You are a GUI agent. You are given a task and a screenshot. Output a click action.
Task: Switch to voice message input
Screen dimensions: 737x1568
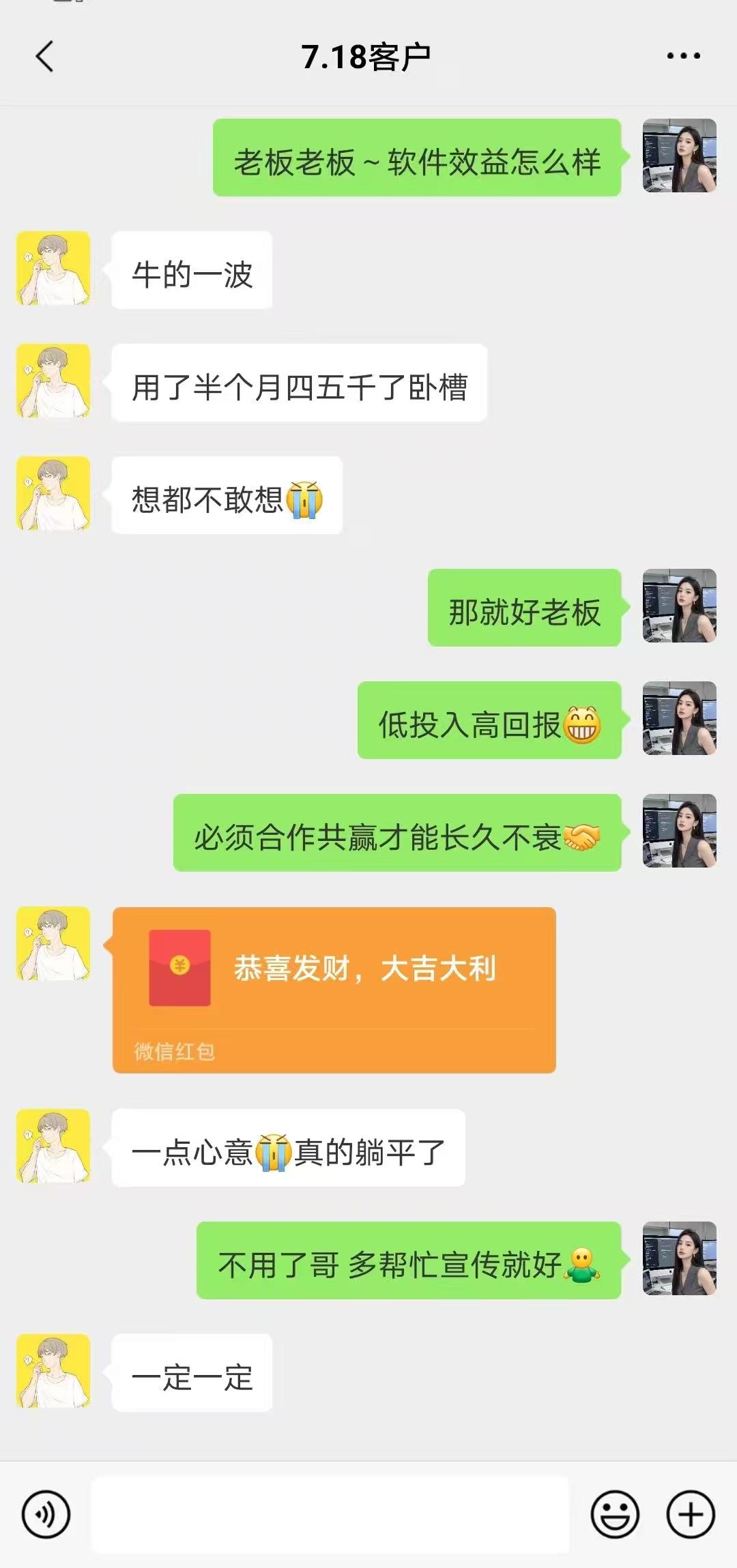coord(46,1515)
